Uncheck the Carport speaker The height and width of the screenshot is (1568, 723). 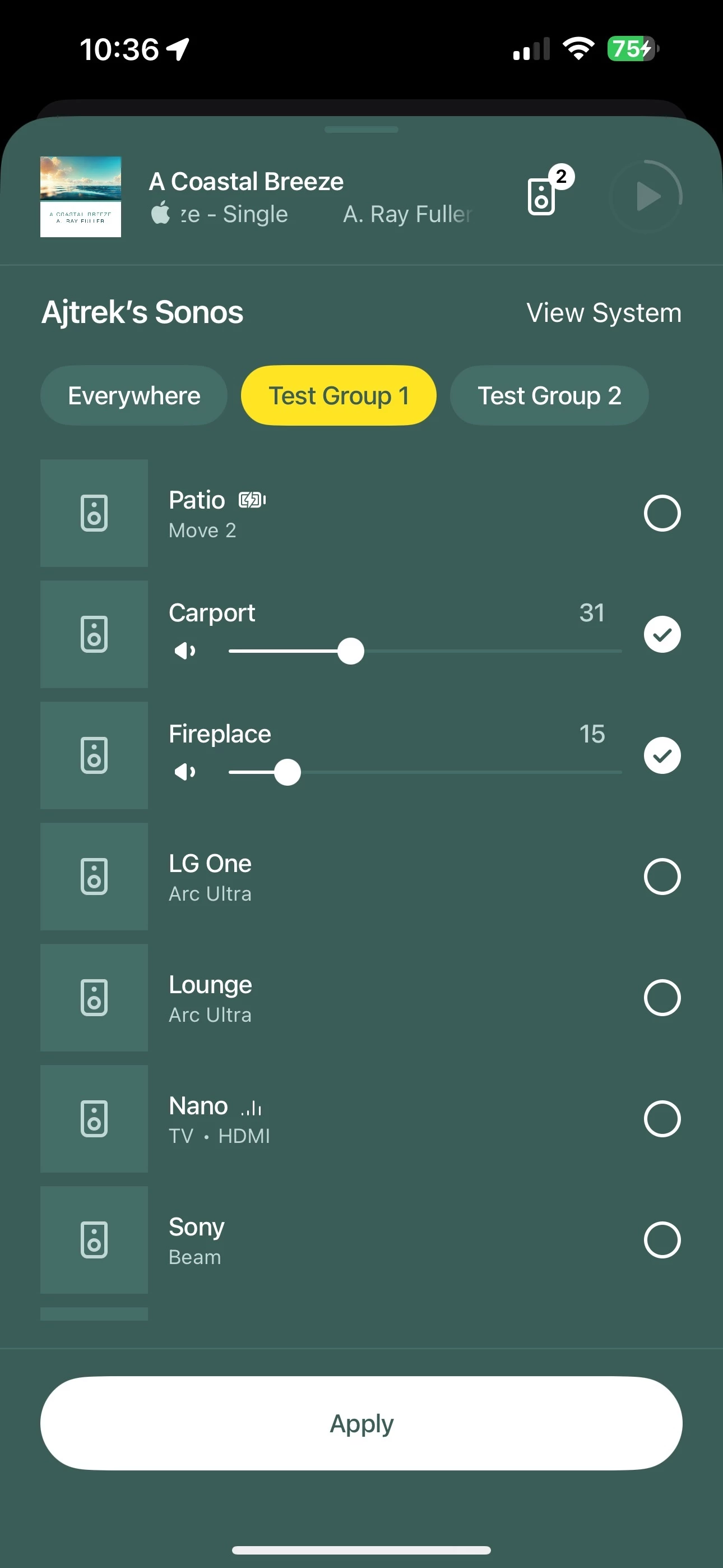point(662,634)
